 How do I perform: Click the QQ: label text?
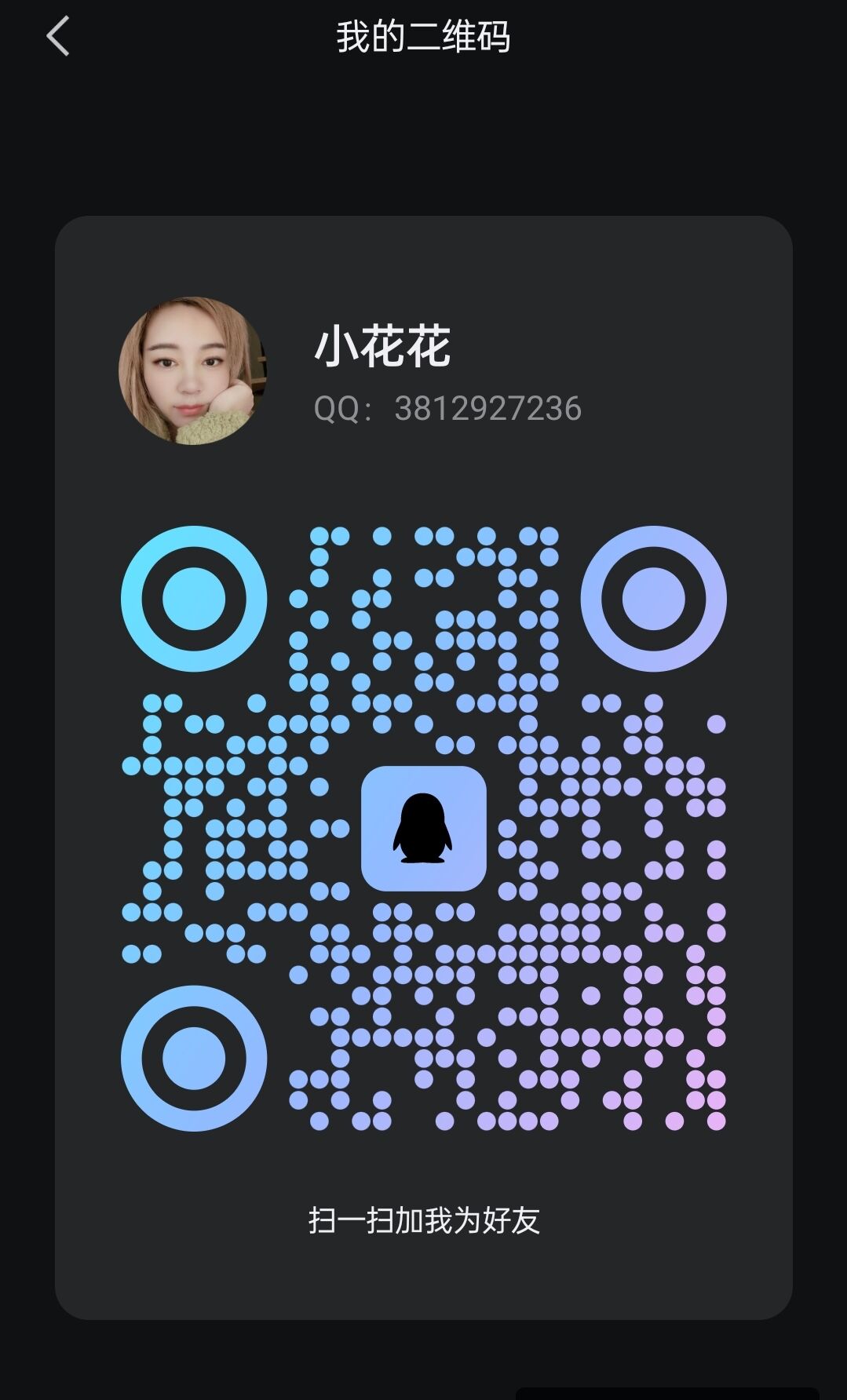click(x=339, y=409)
